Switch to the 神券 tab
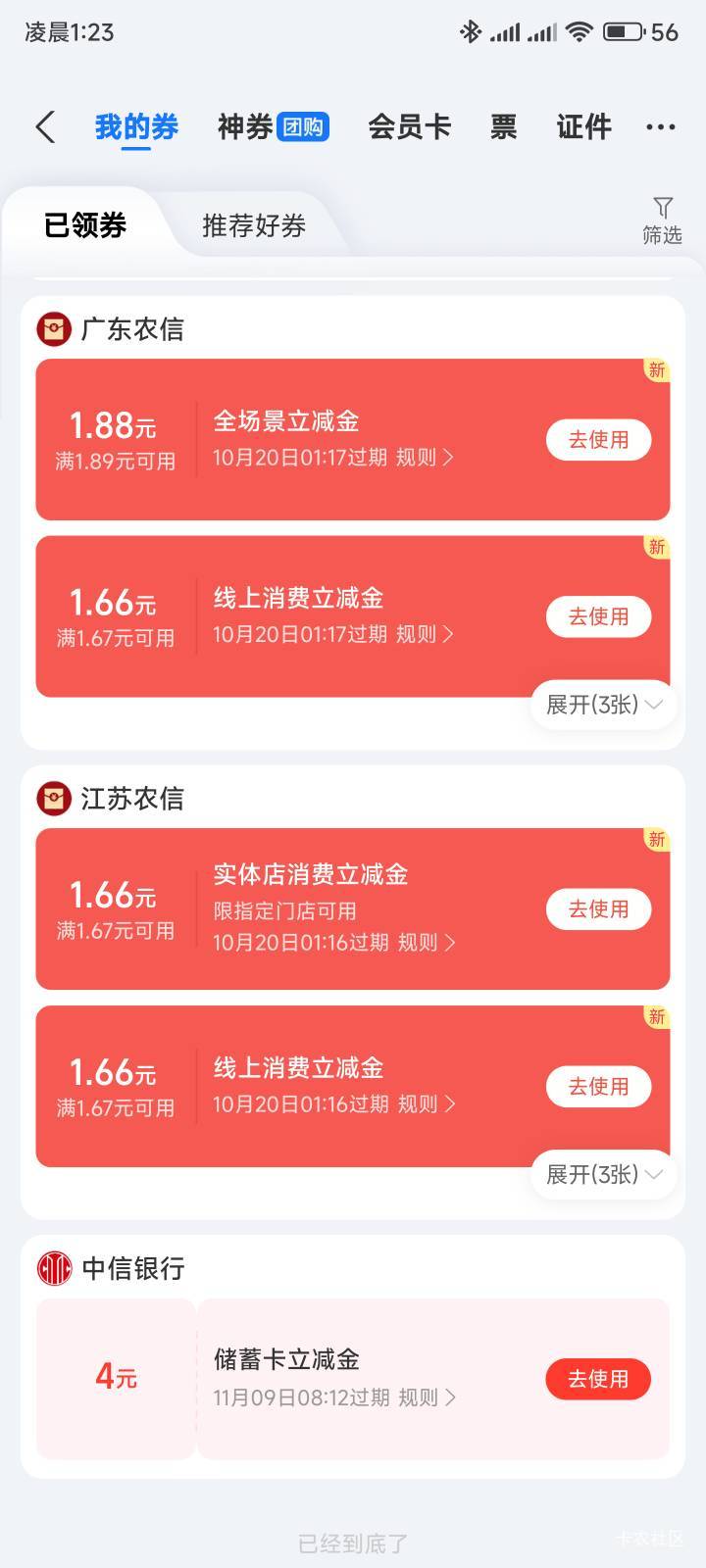 pos(273,127)
